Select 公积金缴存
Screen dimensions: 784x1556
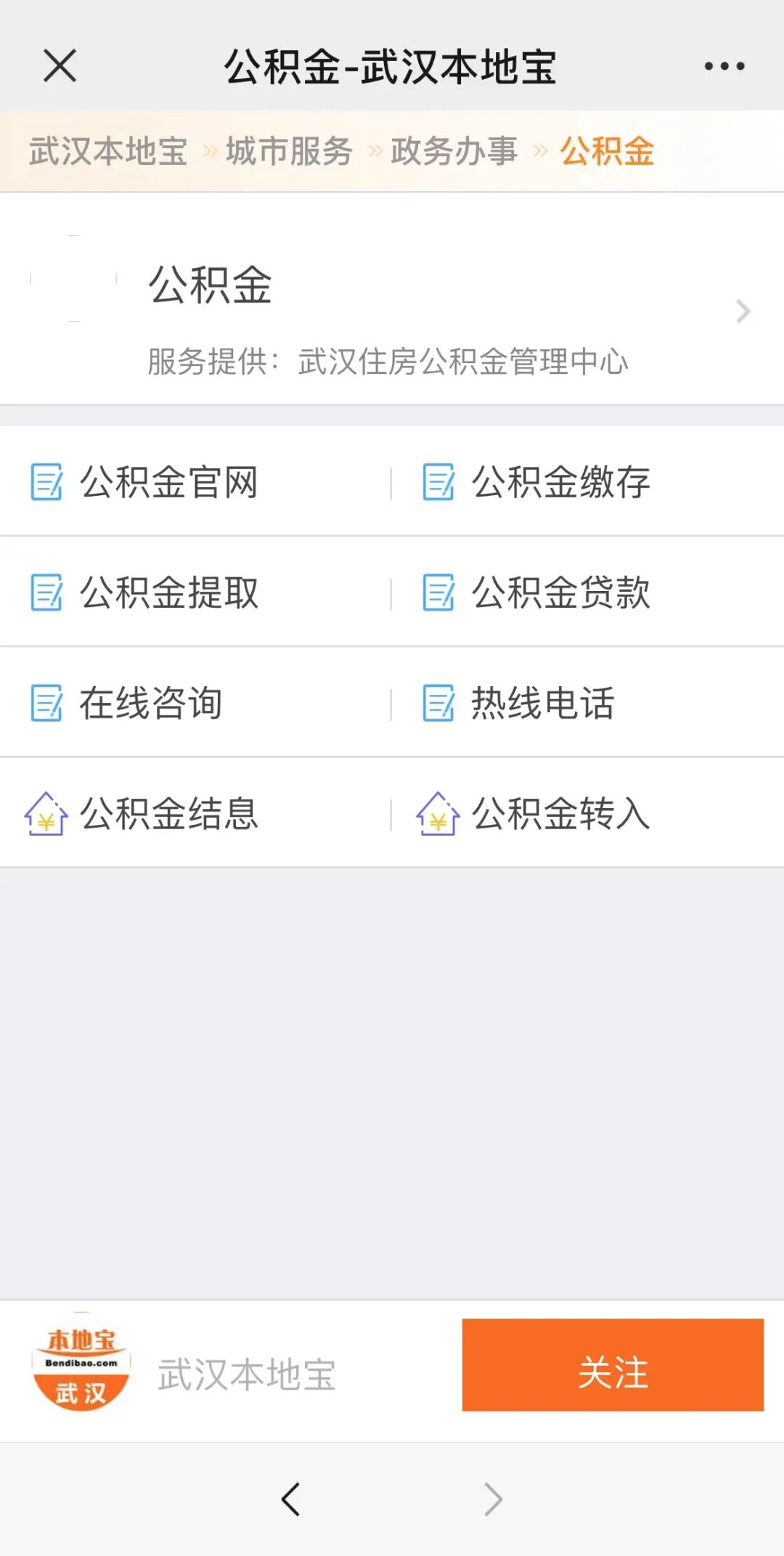[x=560, y=482]
